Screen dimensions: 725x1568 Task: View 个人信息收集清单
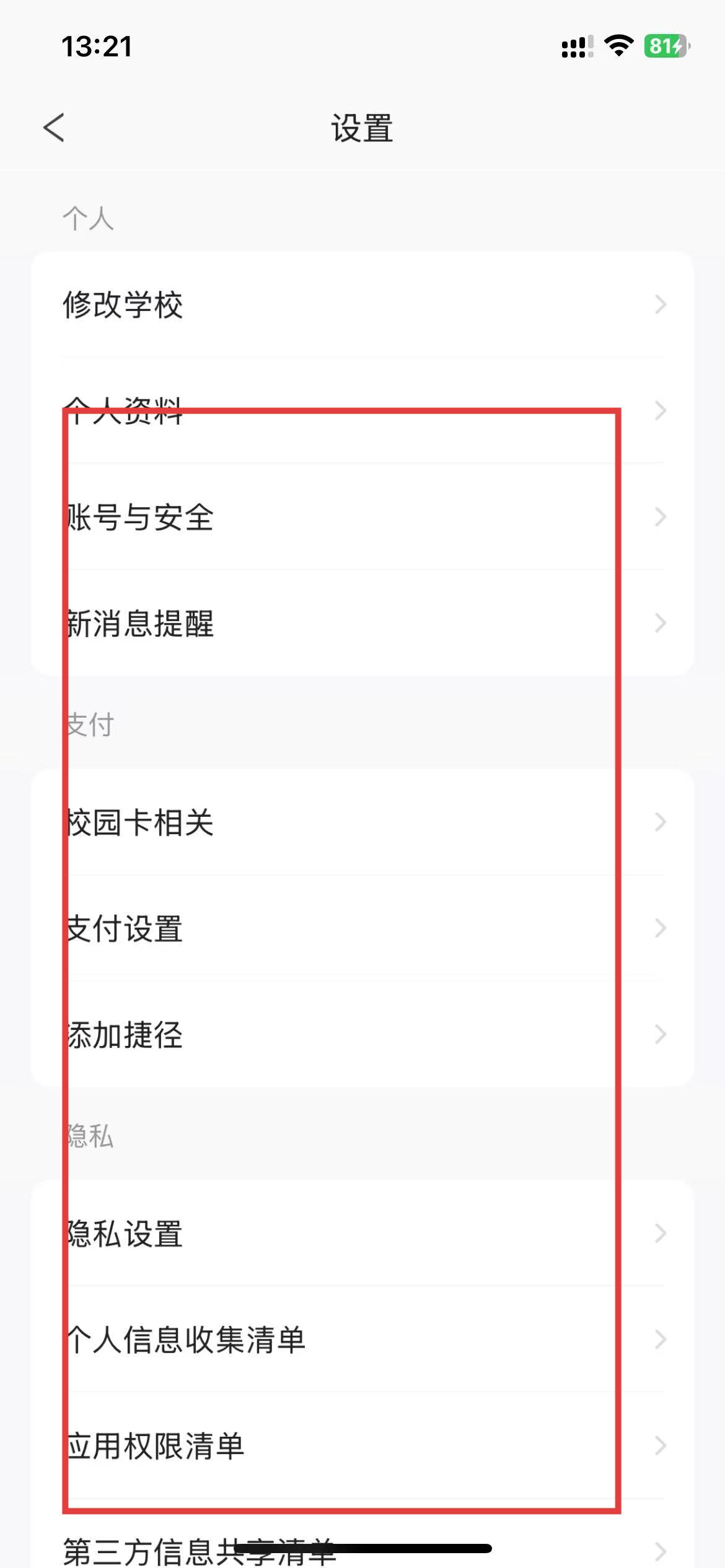pyautogui.click(x=362, y=1339)
